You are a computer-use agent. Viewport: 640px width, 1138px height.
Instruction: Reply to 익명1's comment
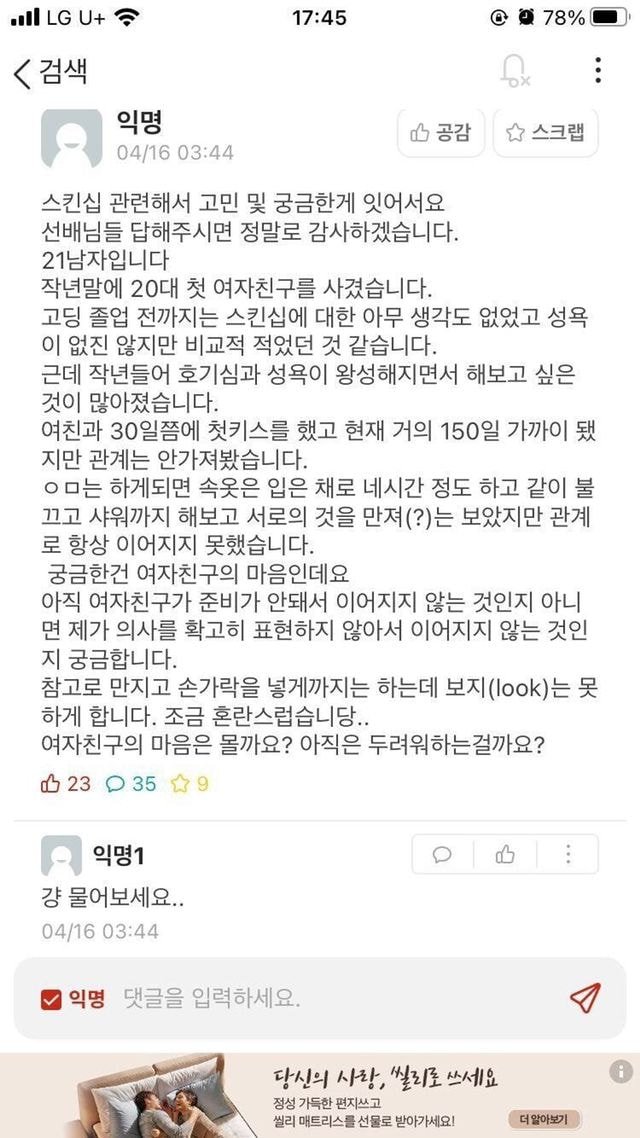point(442,855)
